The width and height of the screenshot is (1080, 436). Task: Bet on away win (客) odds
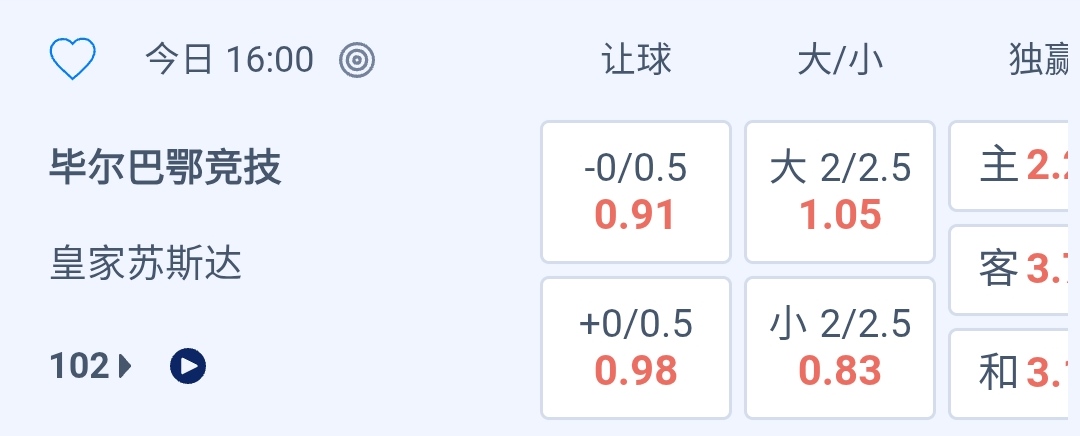click(1012, 269)
